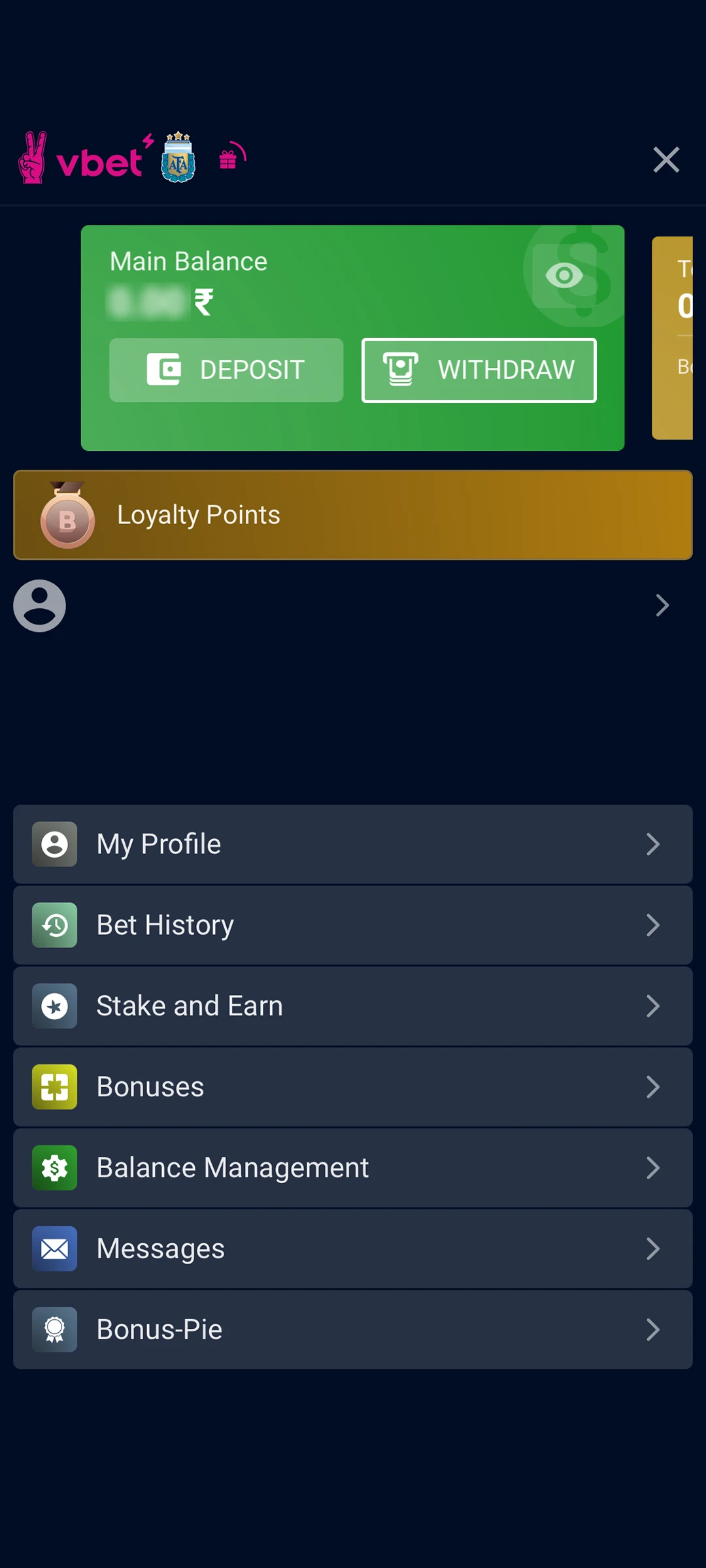Click the Bonuses icon
Viewport: 706px width, 1568px height.
[54, 1086]
